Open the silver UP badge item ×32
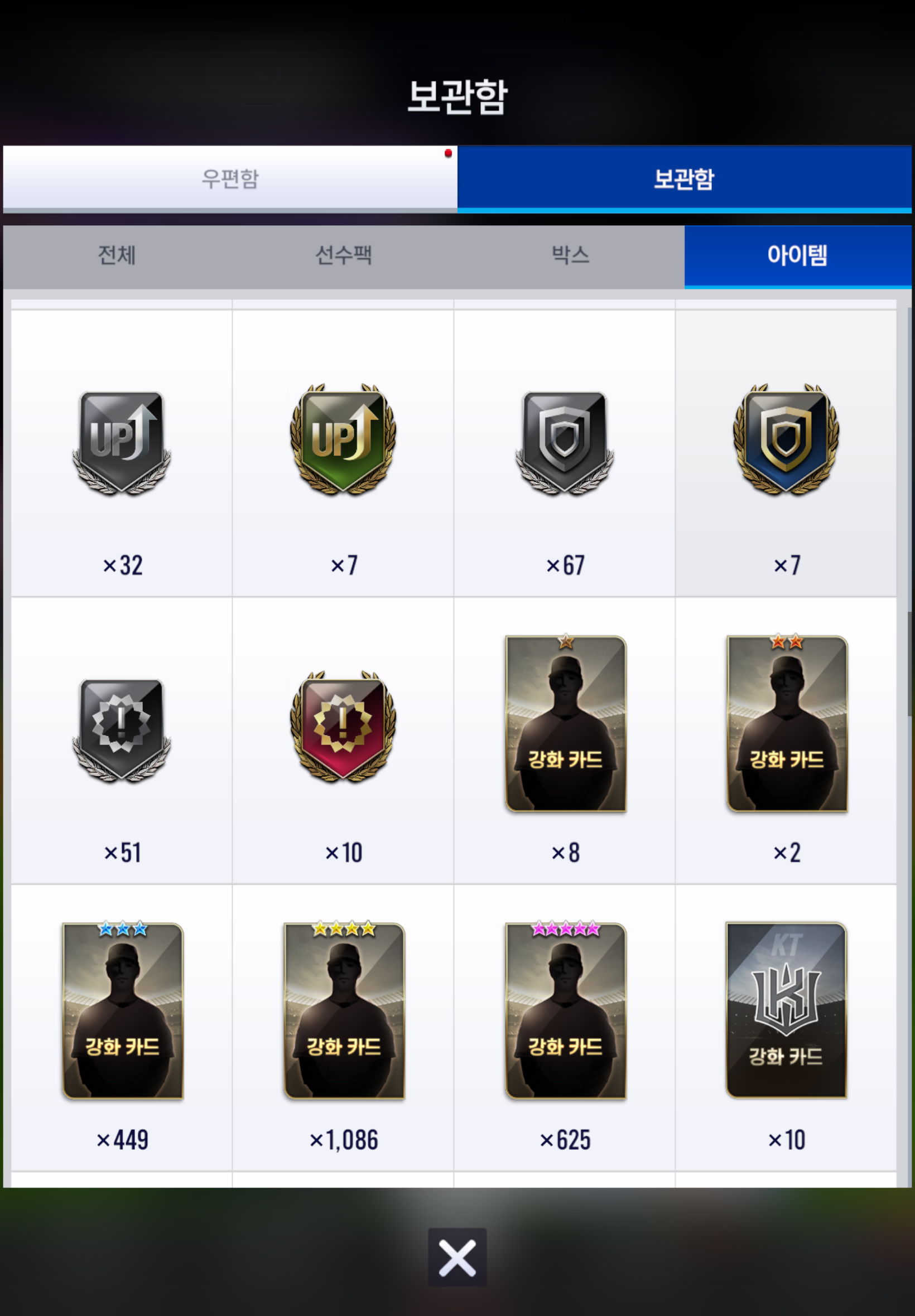 122,444
